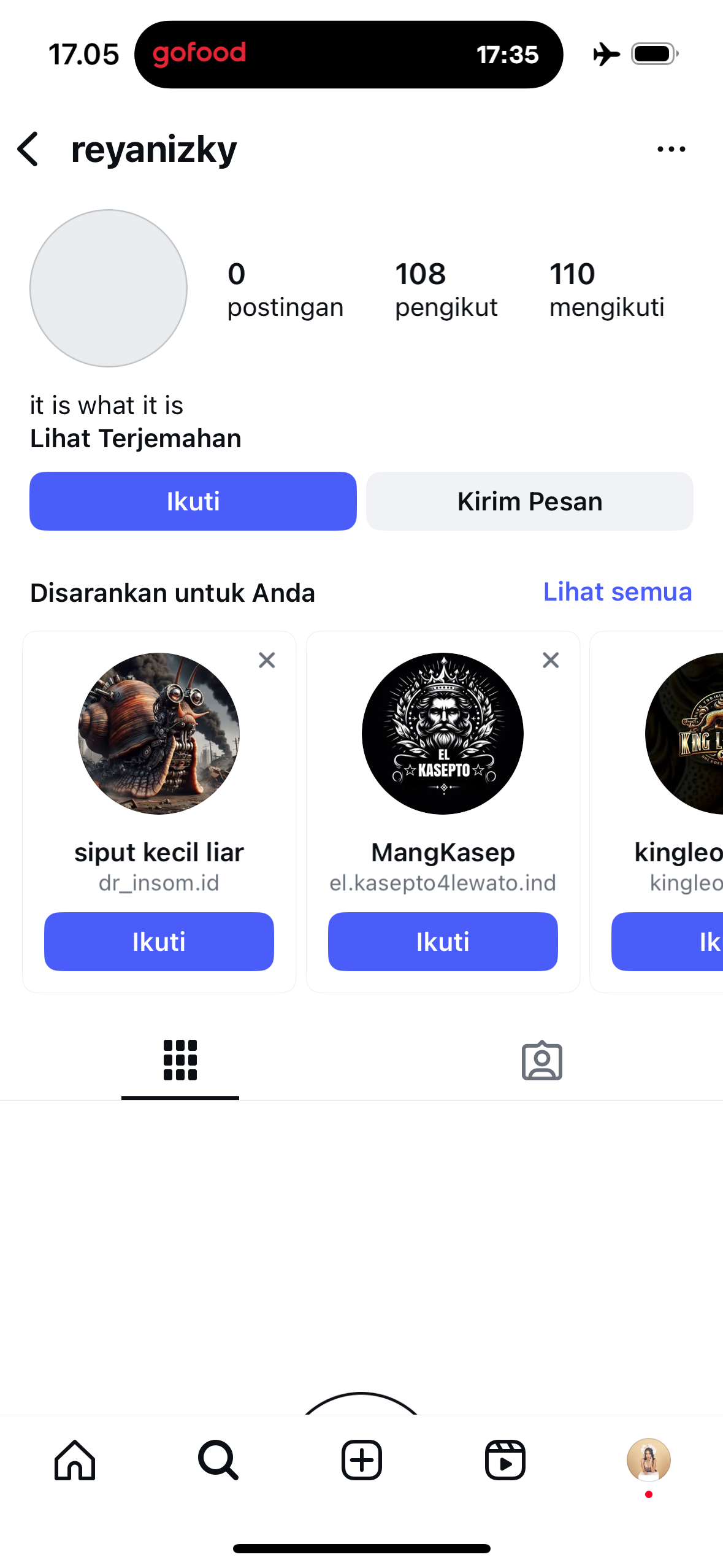Dismiss the MangKasep suggestion
The height and width of the screenshot is (1568, 723).
coord(551,660)
